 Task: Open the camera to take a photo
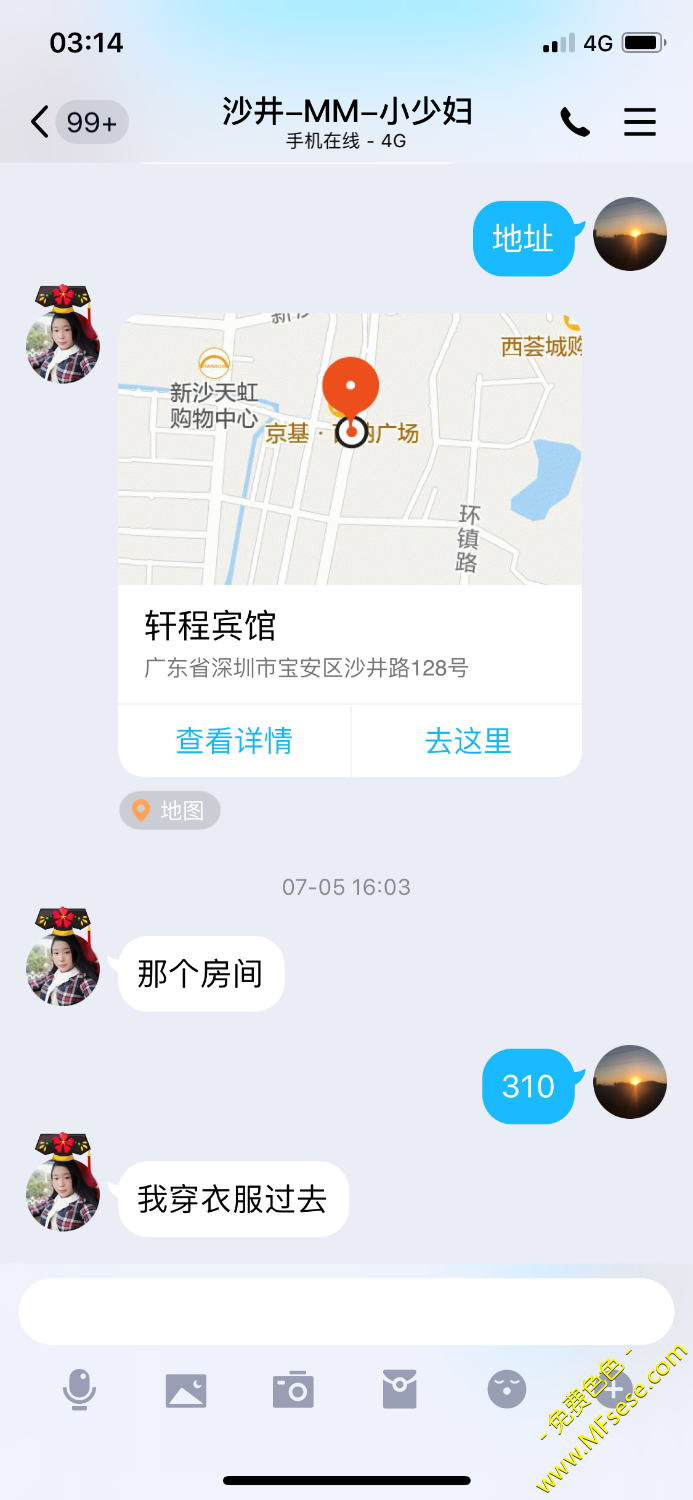[293, 1390]
